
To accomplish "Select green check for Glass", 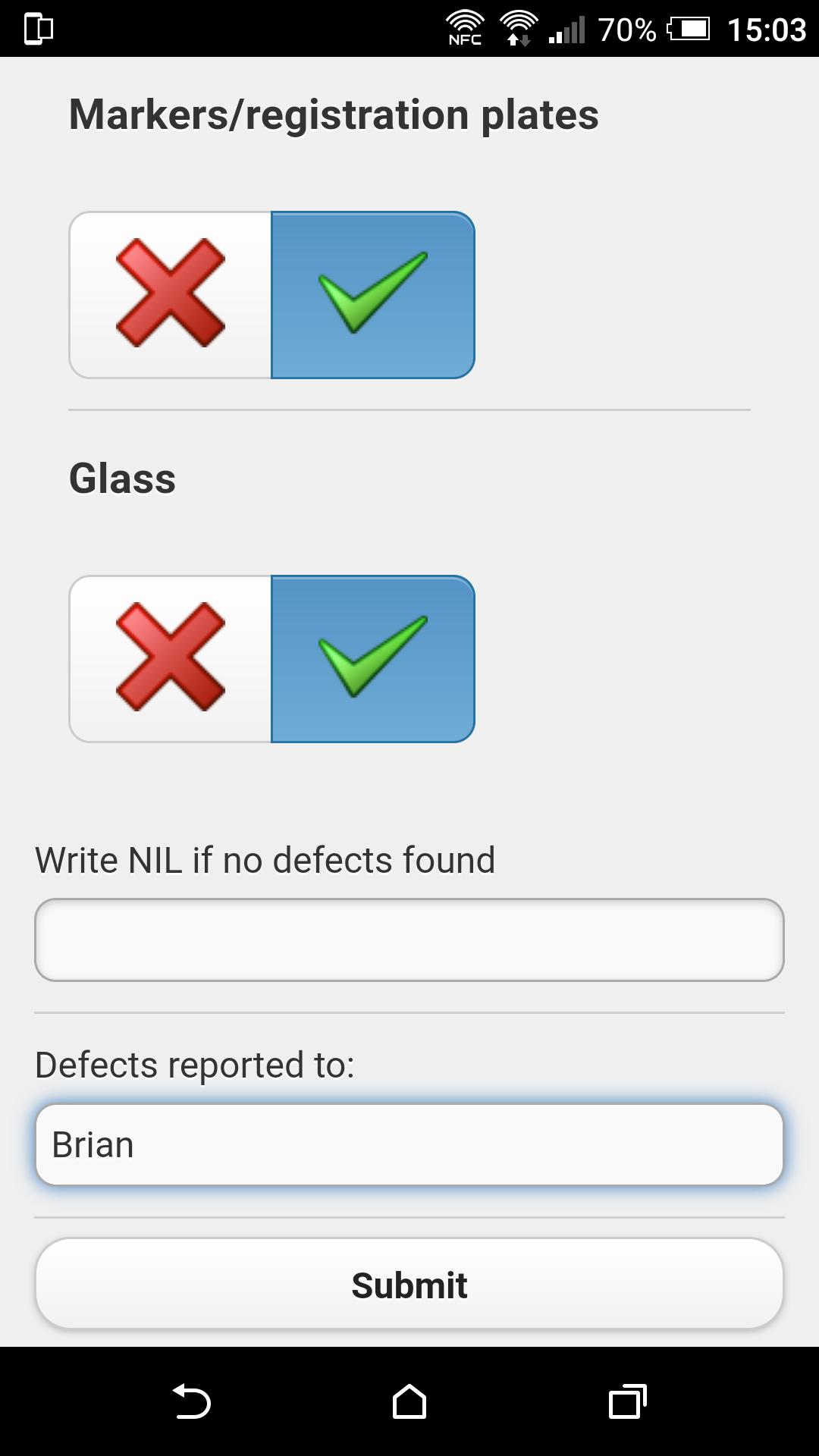I will coord(372,658).
